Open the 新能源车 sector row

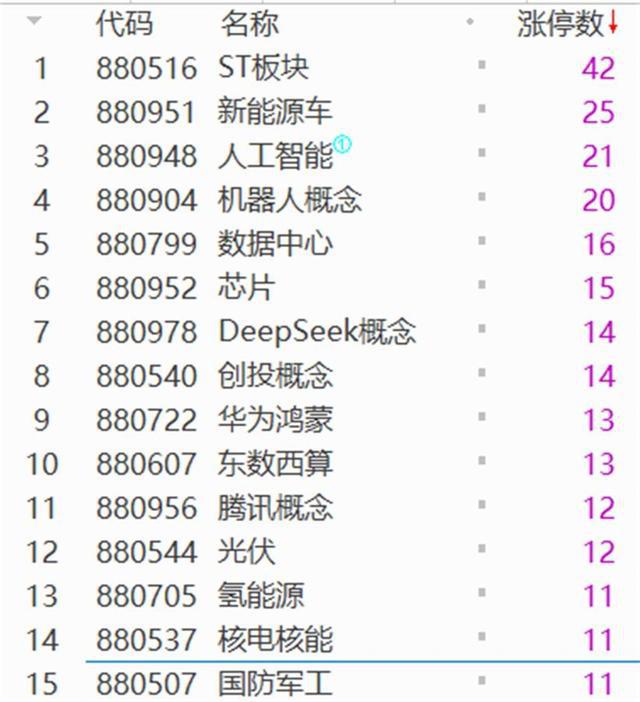(x=275, y=112)
